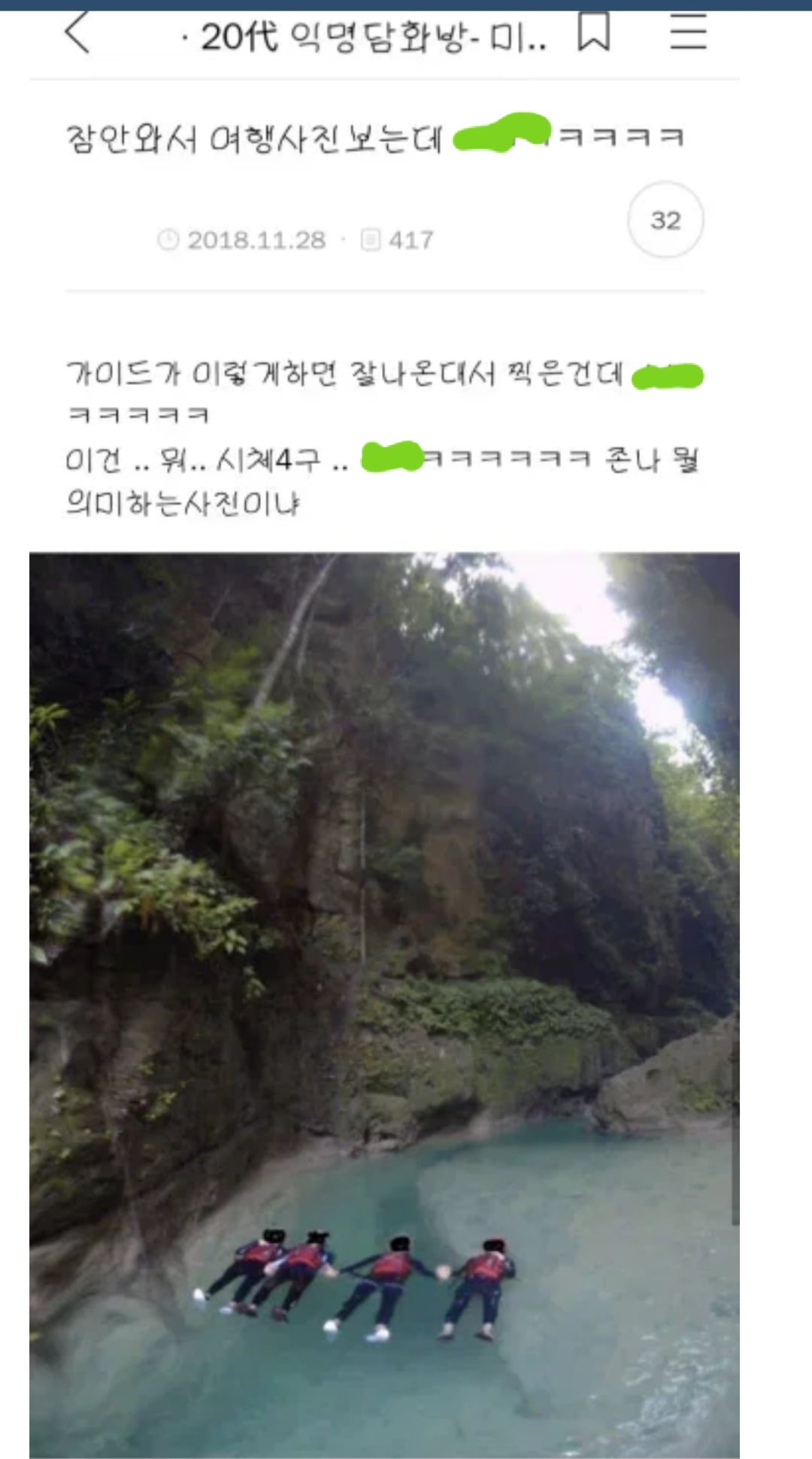Viewport: 812px width, 1459px height.
Task: Open the 32 comments bubble
Action: click(665, 220)
